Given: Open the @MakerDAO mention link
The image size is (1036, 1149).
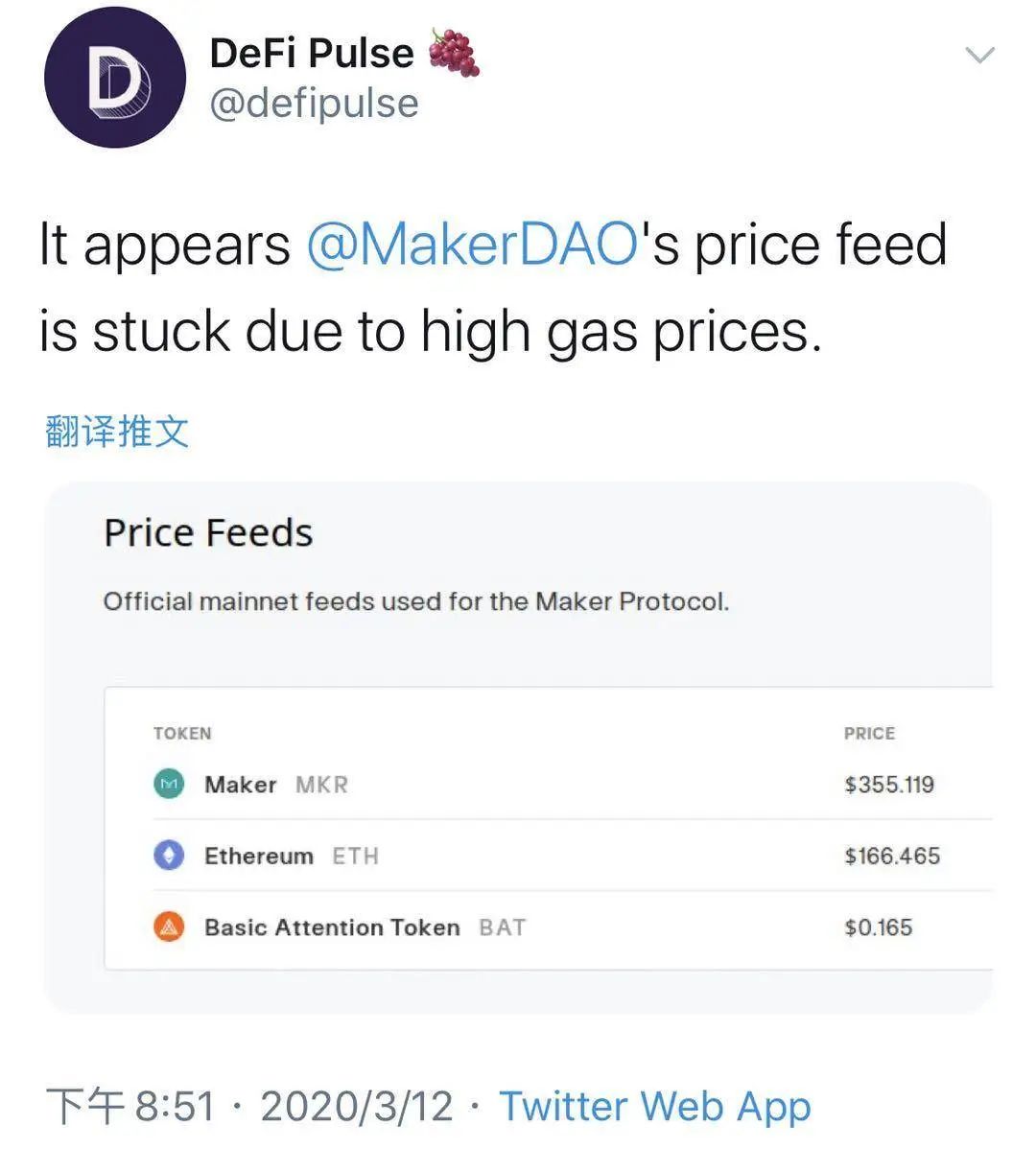Looking at the screenshot, I should tap(472, 245).
